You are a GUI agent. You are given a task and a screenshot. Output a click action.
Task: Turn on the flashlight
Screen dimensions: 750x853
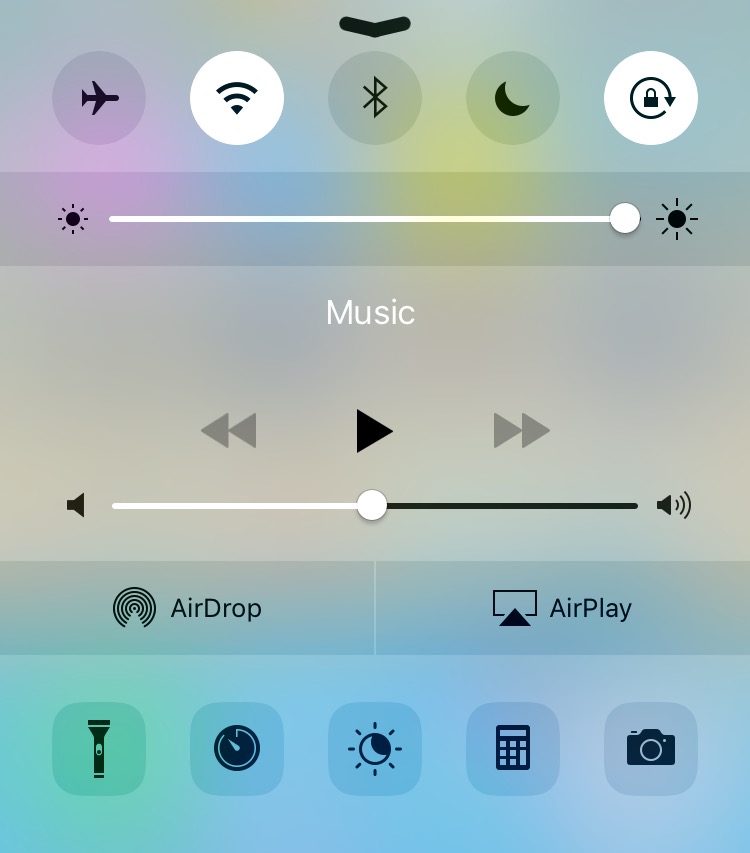pyautogui.click(x=99, y=748)
